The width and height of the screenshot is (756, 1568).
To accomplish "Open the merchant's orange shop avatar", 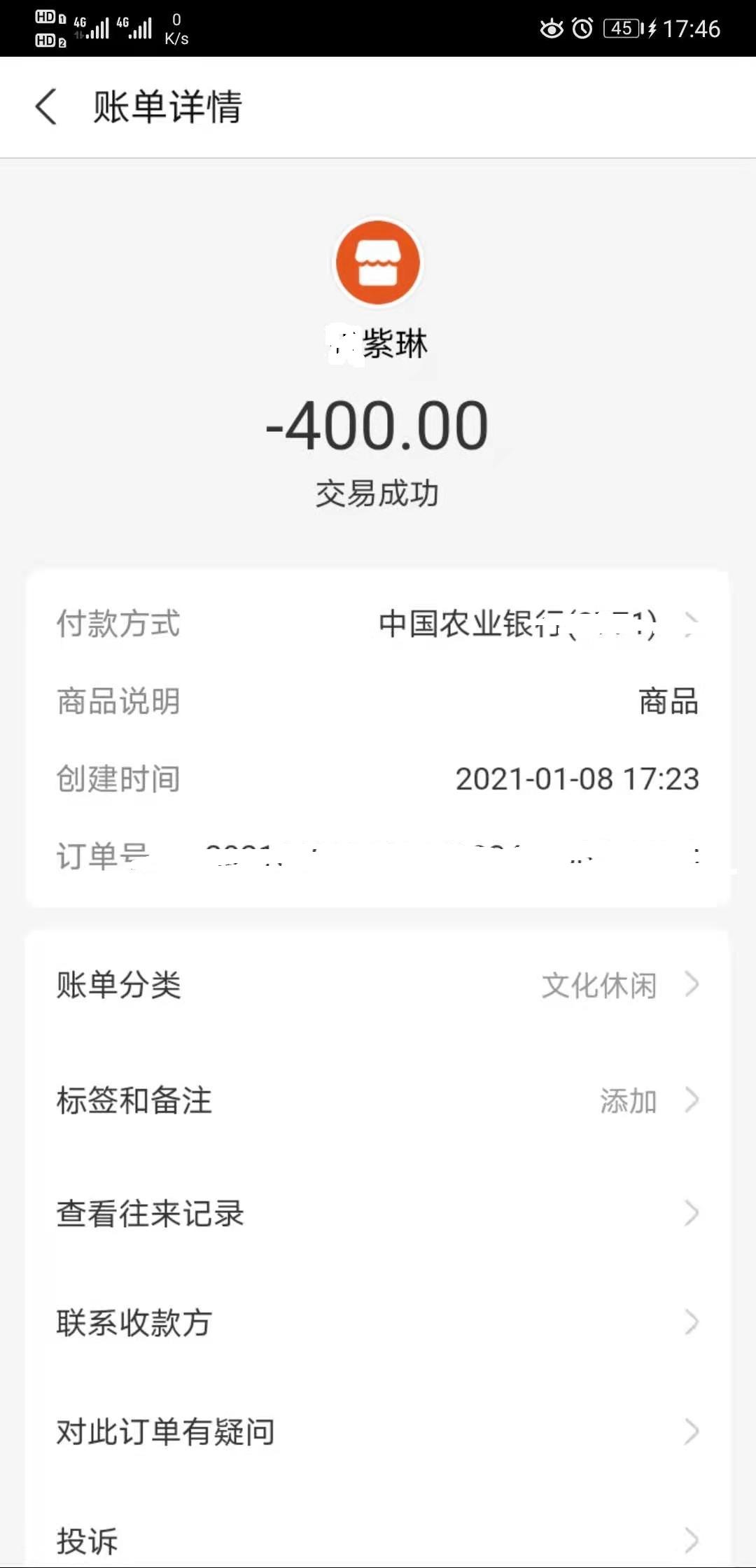I will tap(378, 262).
